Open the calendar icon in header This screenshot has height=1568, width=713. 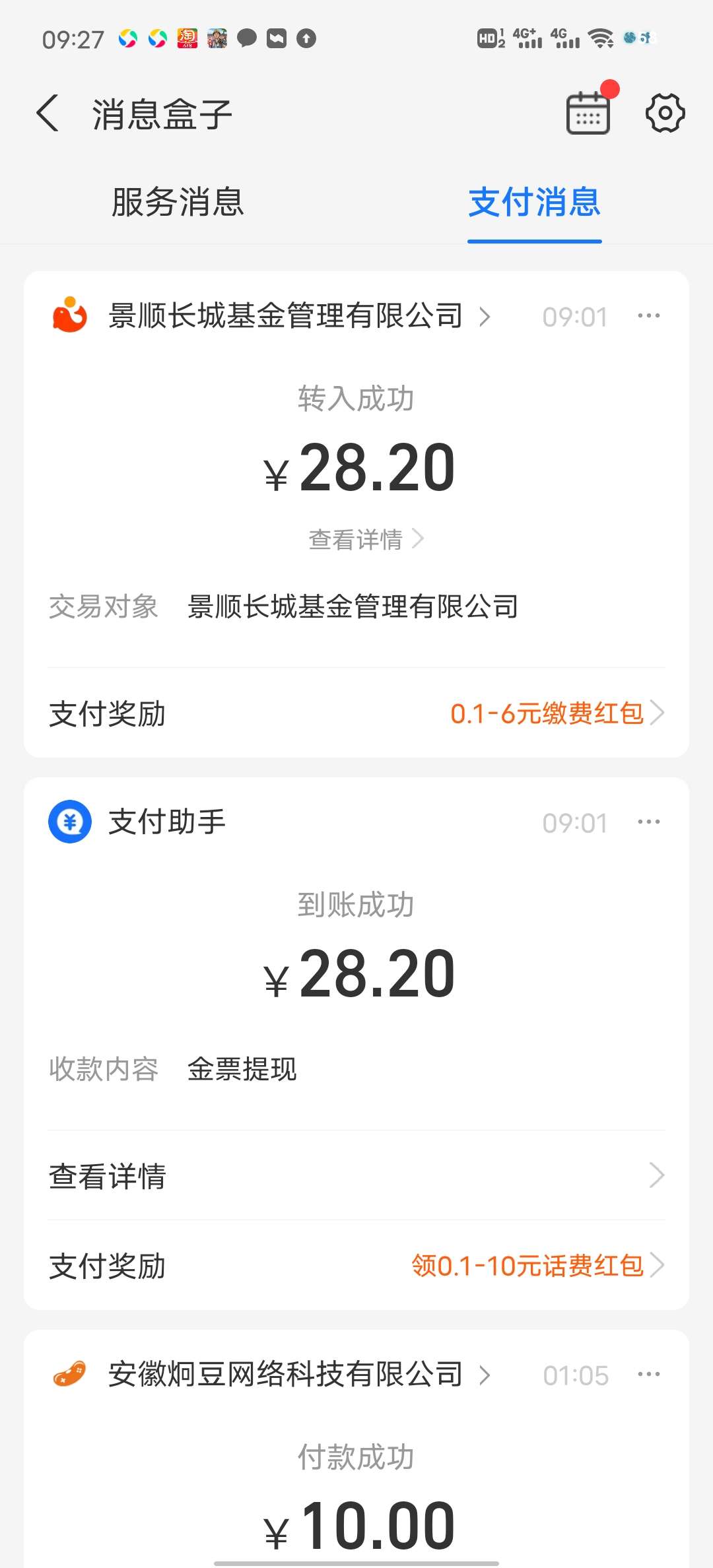pos(588,114)
